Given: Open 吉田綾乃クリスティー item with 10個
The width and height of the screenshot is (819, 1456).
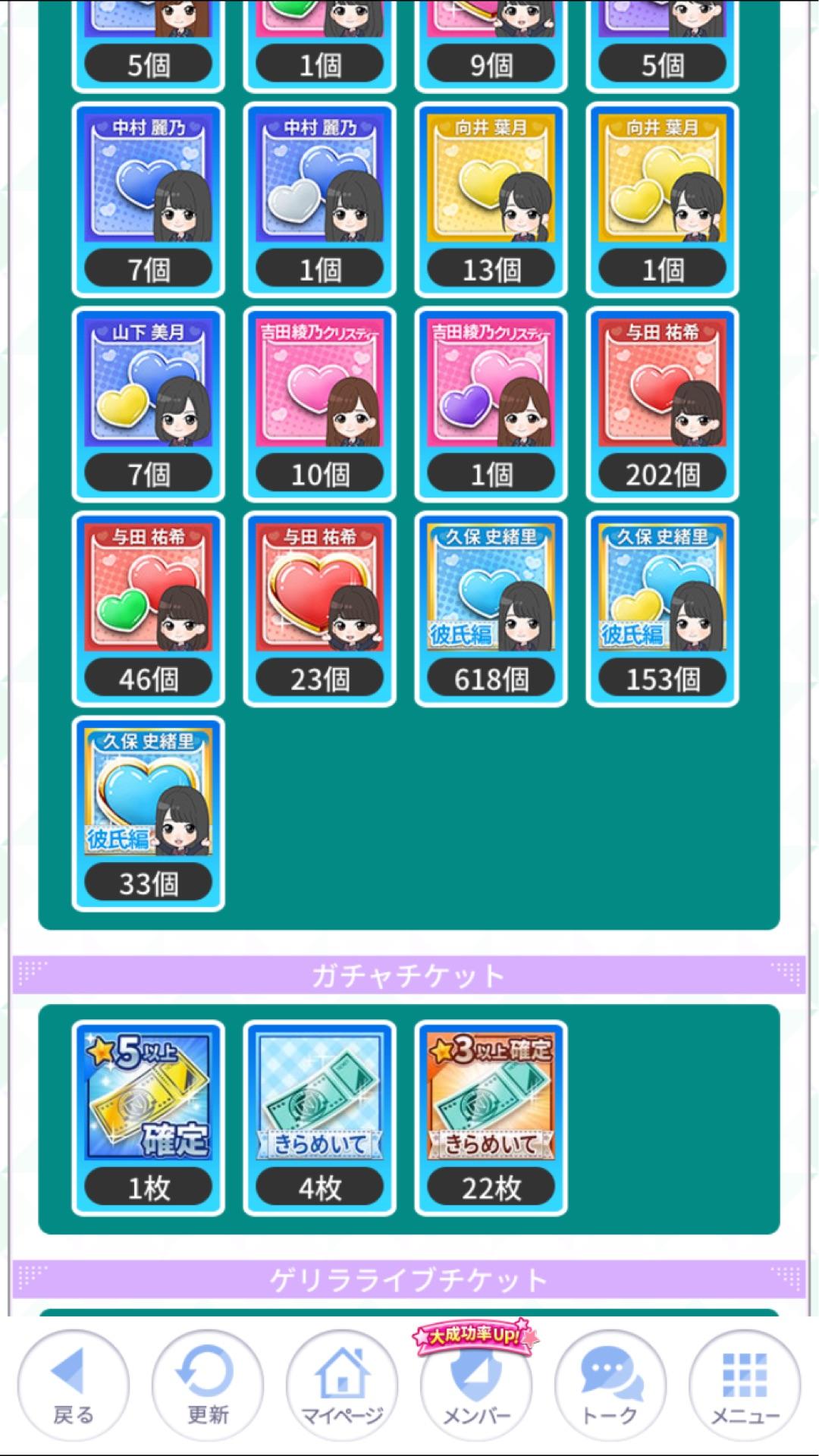Looking at the screenshot, I should [320, 403].
